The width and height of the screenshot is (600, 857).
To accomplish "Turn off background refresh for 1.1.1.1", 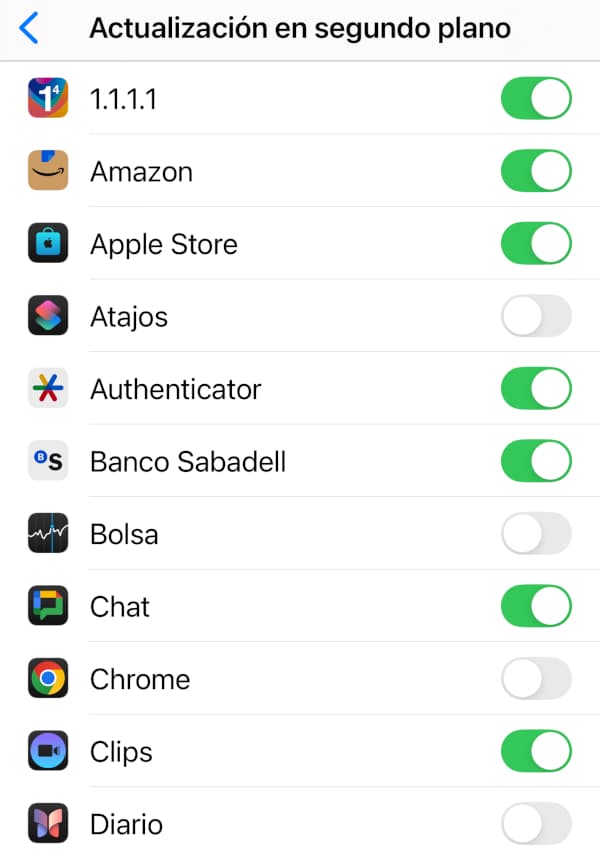I will point(536,99).
